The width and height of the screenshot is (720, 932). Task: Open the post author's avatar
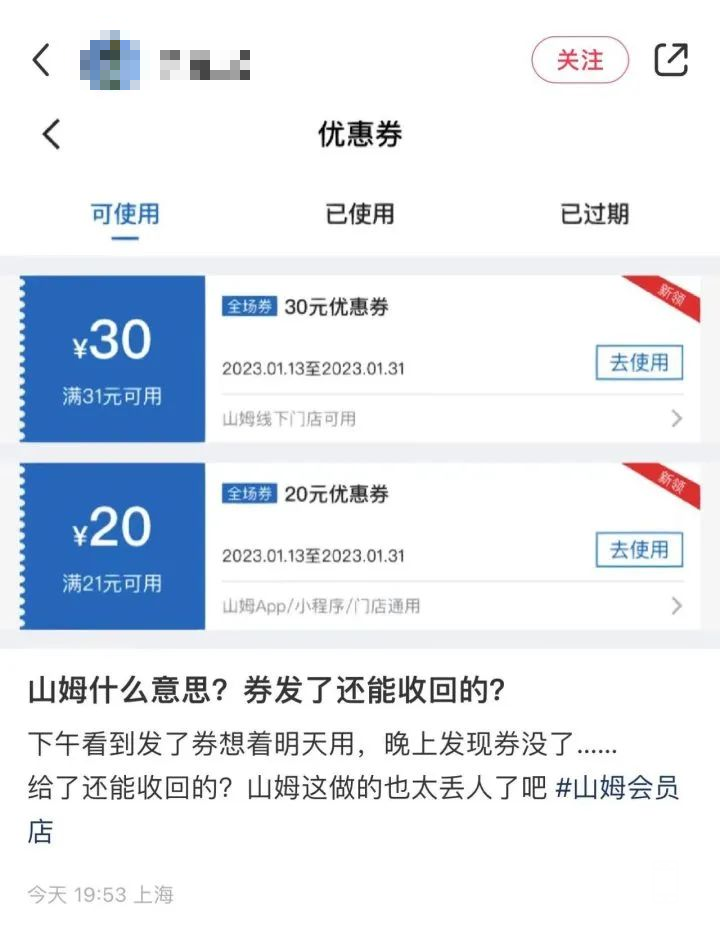pos(110,61)
